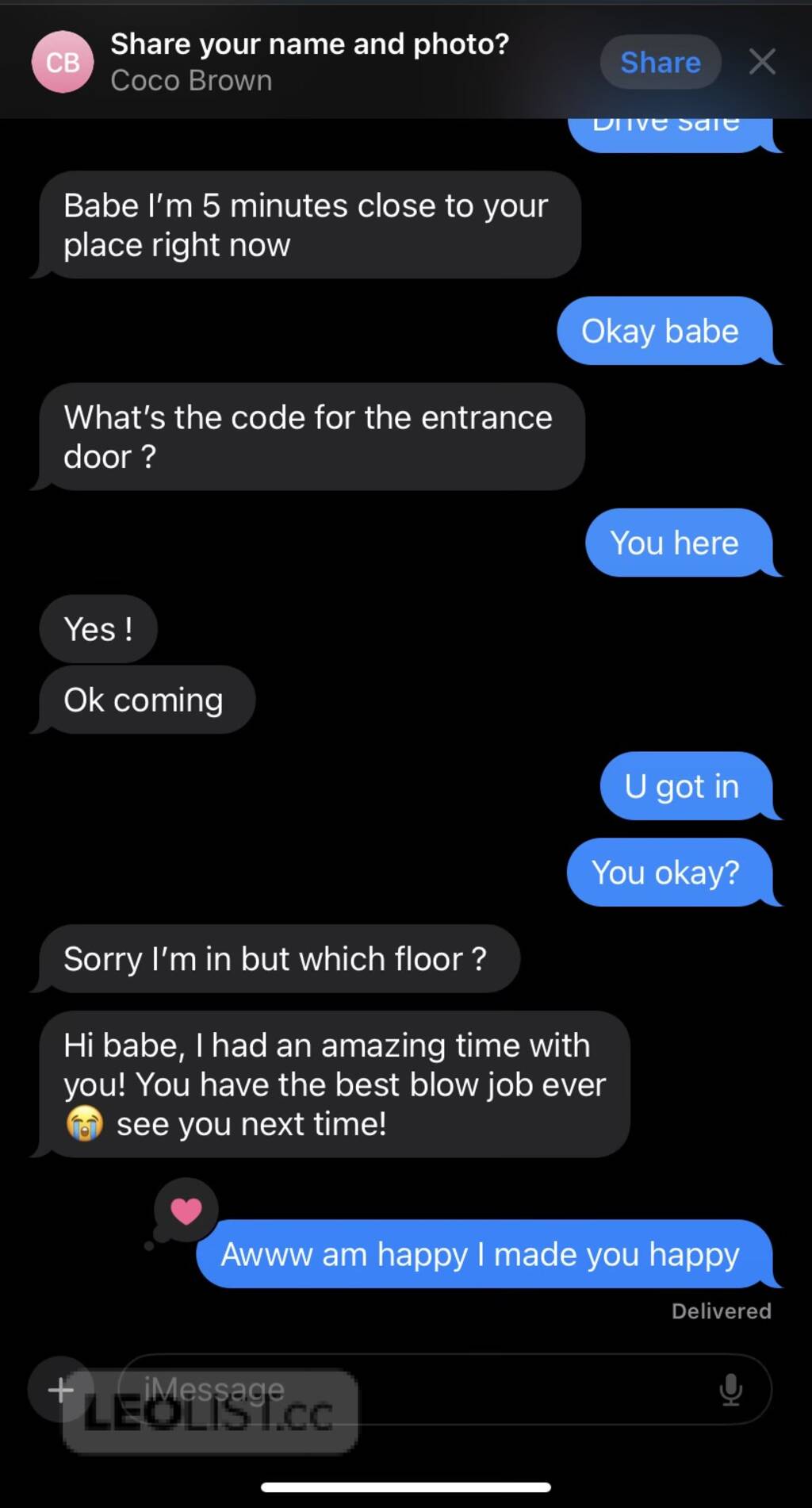
Task: Tap Share to share name and photo
Action: (660, 62)
